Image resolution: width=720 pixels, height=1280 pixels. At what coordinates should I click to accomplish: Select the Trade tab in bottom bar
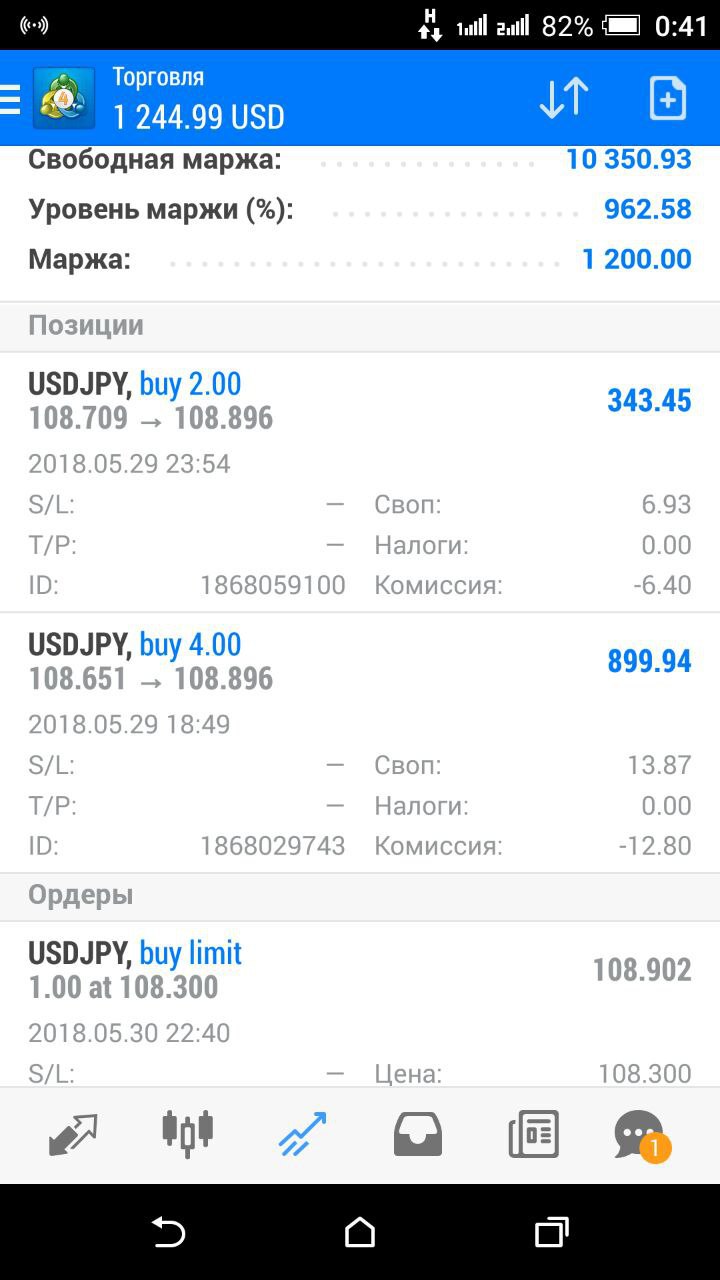303,1134
